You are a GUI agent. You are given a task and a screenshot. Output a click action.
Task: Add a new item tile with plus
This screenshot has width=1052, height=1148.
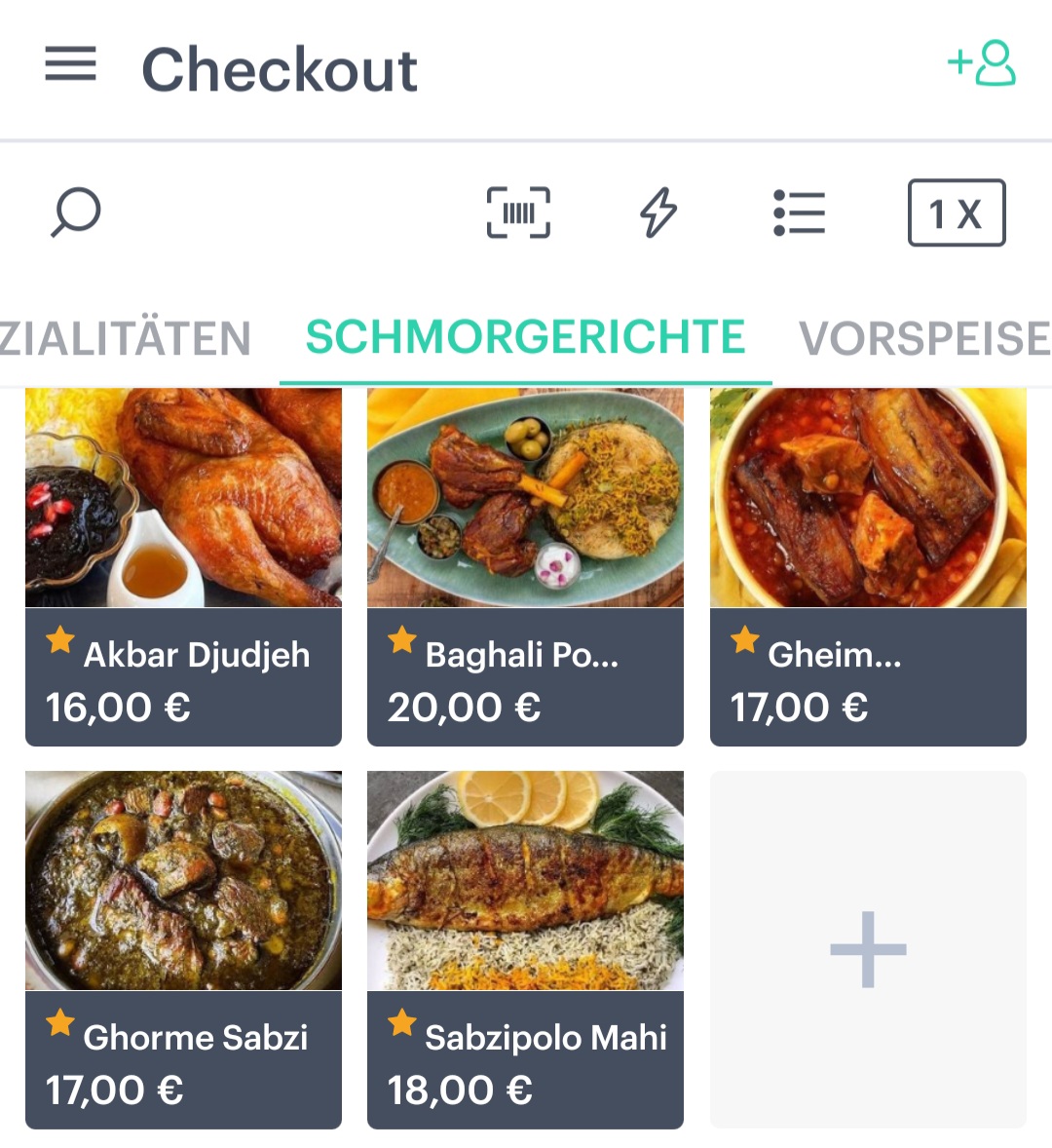point(868,949)
